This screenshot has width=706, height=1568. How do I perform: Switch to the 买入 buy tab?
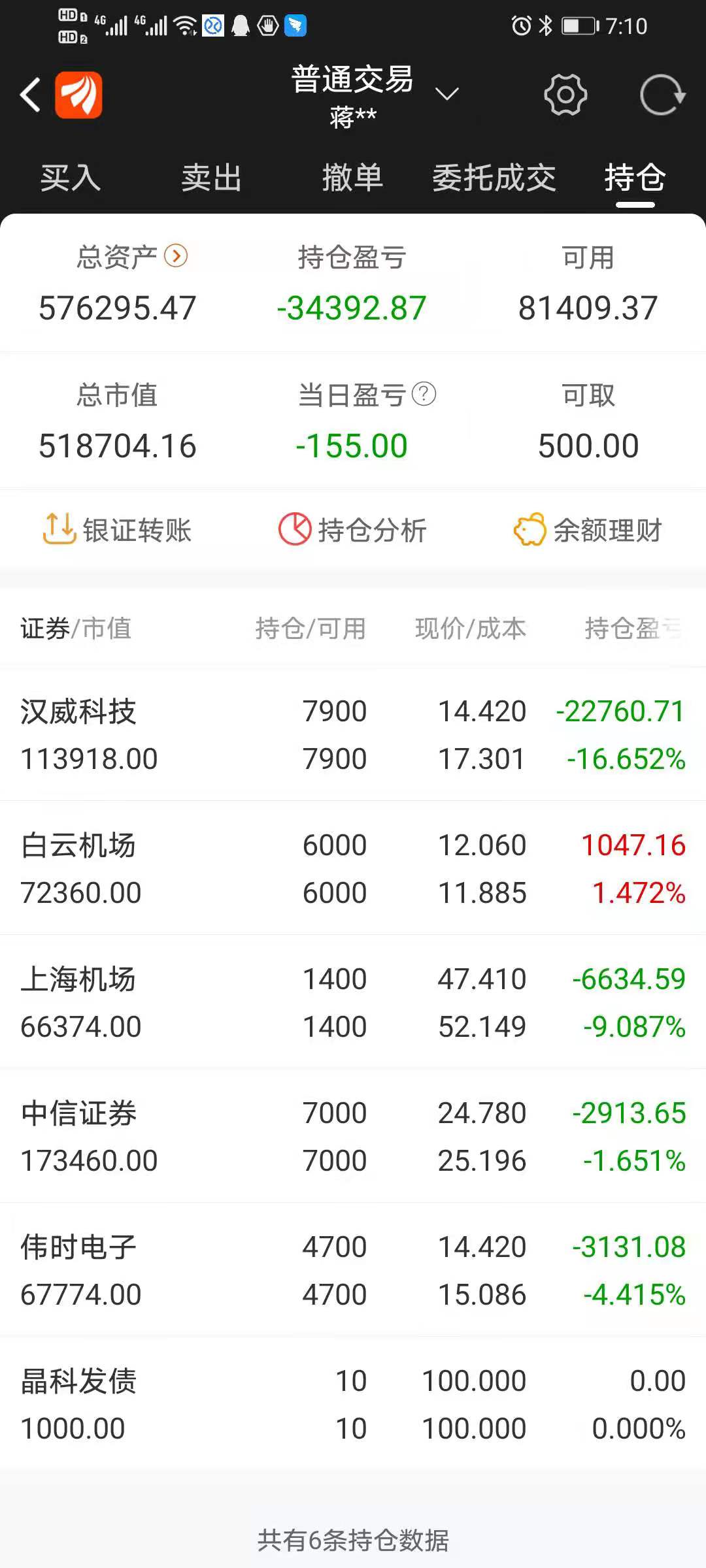72,178
